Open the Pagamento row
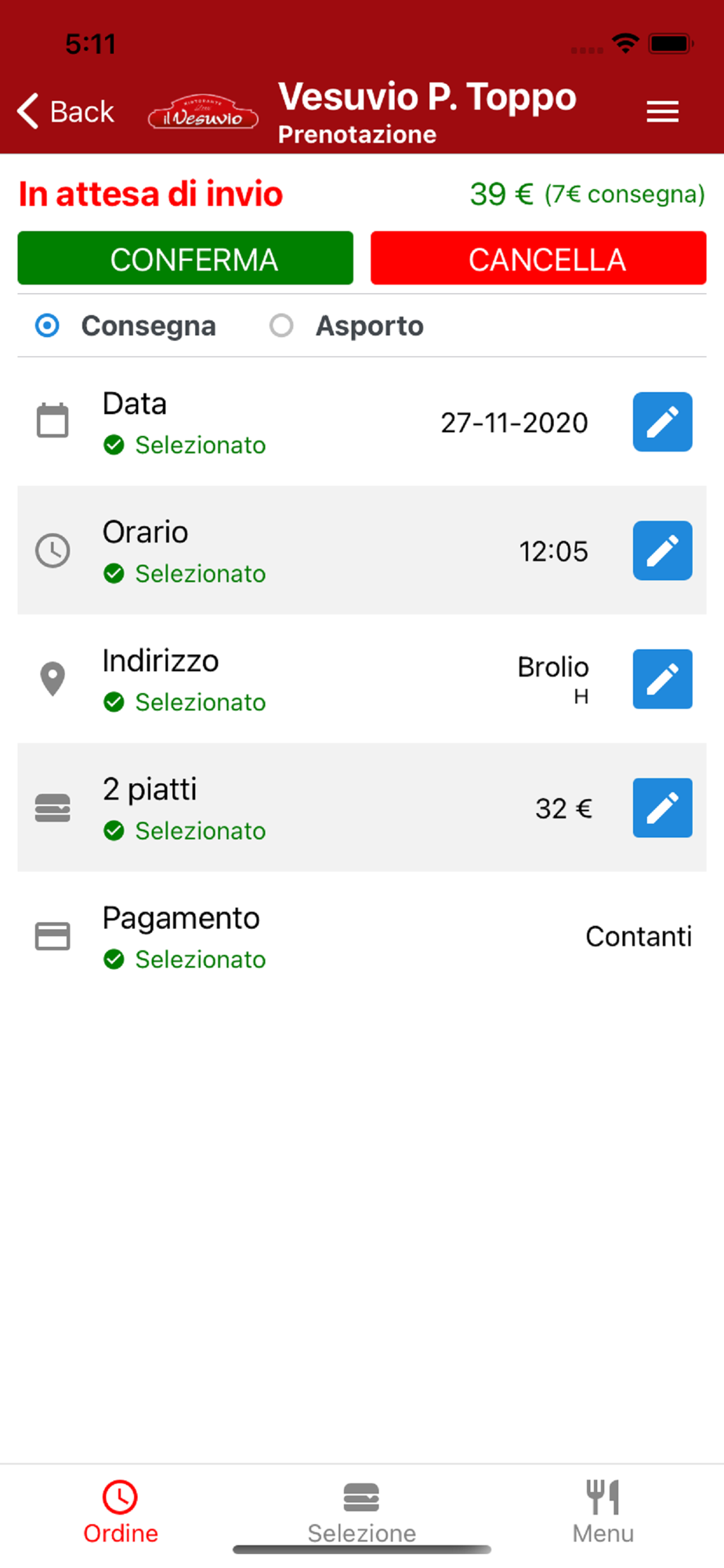 tap(362, 936)
